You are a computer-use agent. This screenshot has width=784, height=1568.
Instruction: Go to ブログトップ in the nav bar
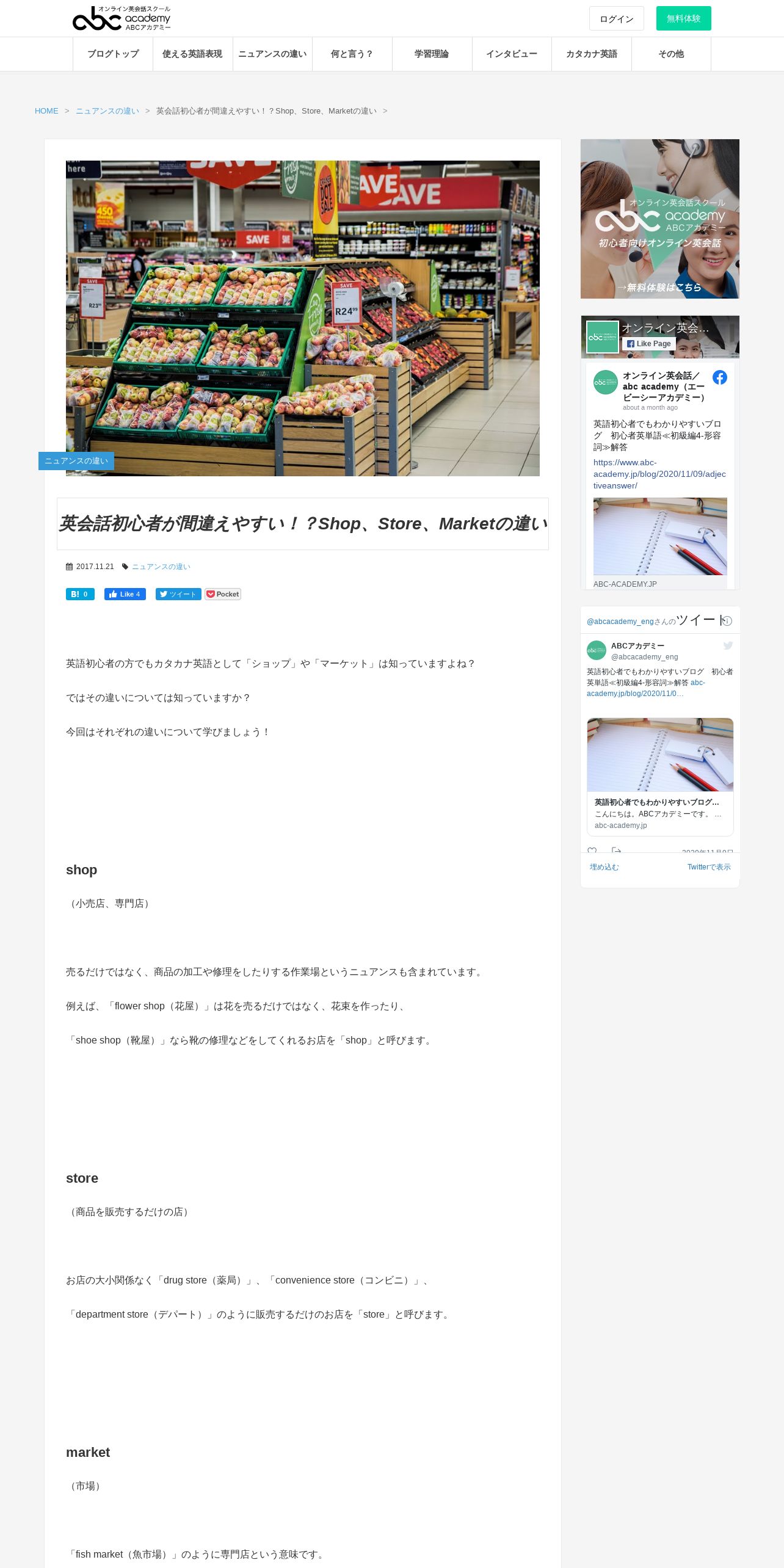click(113, 54)
